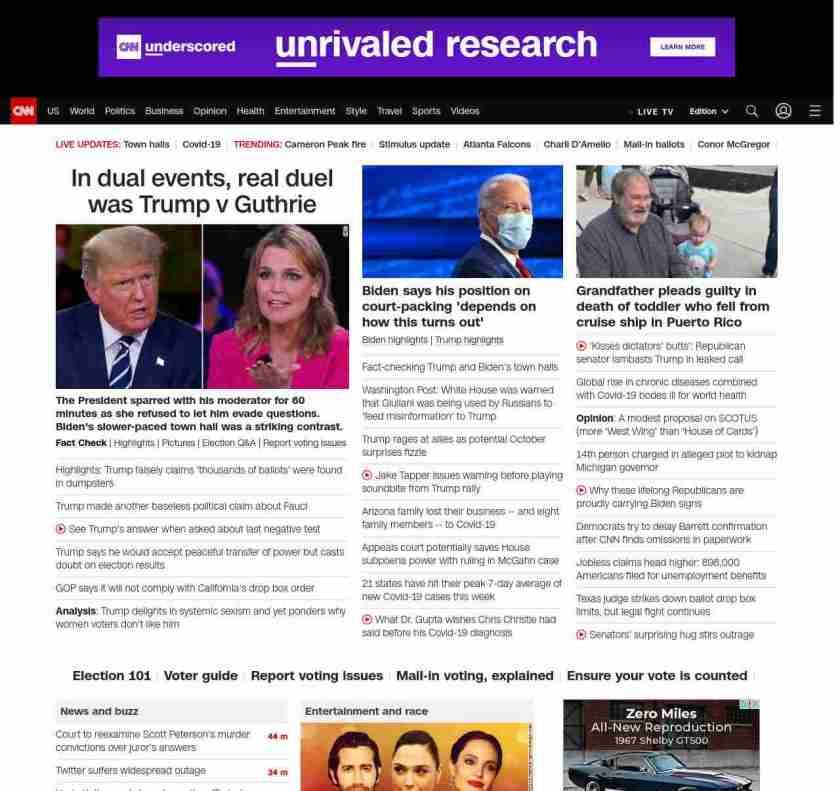The height and width of the screenshot is (791, 840).
Task: Open the Health section
Action: click(x=250, y=111)
